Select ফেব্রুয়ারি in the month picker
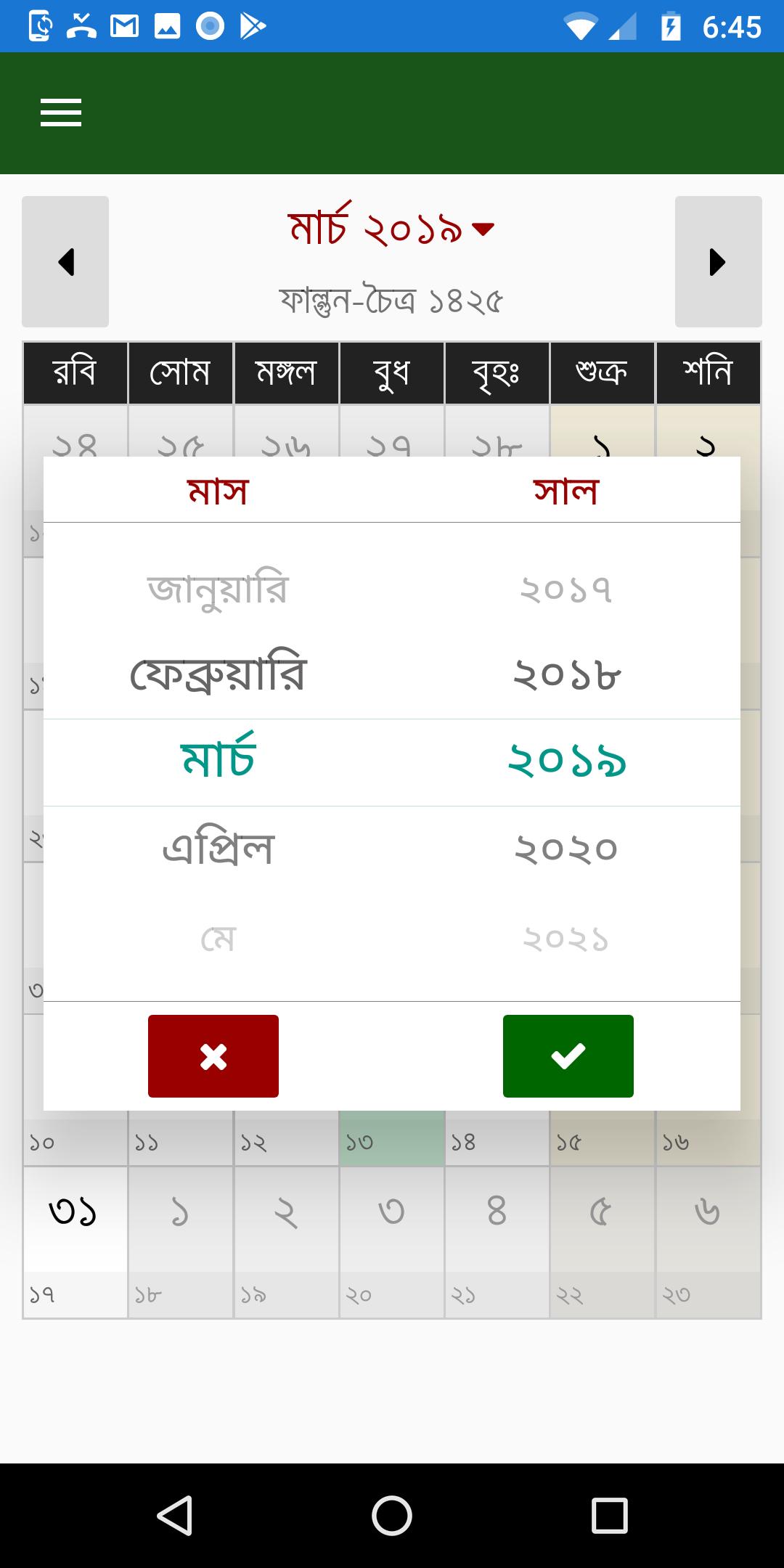Image resolution: width=784 pixels, height=1568 pixels. [x=218, y=675]
